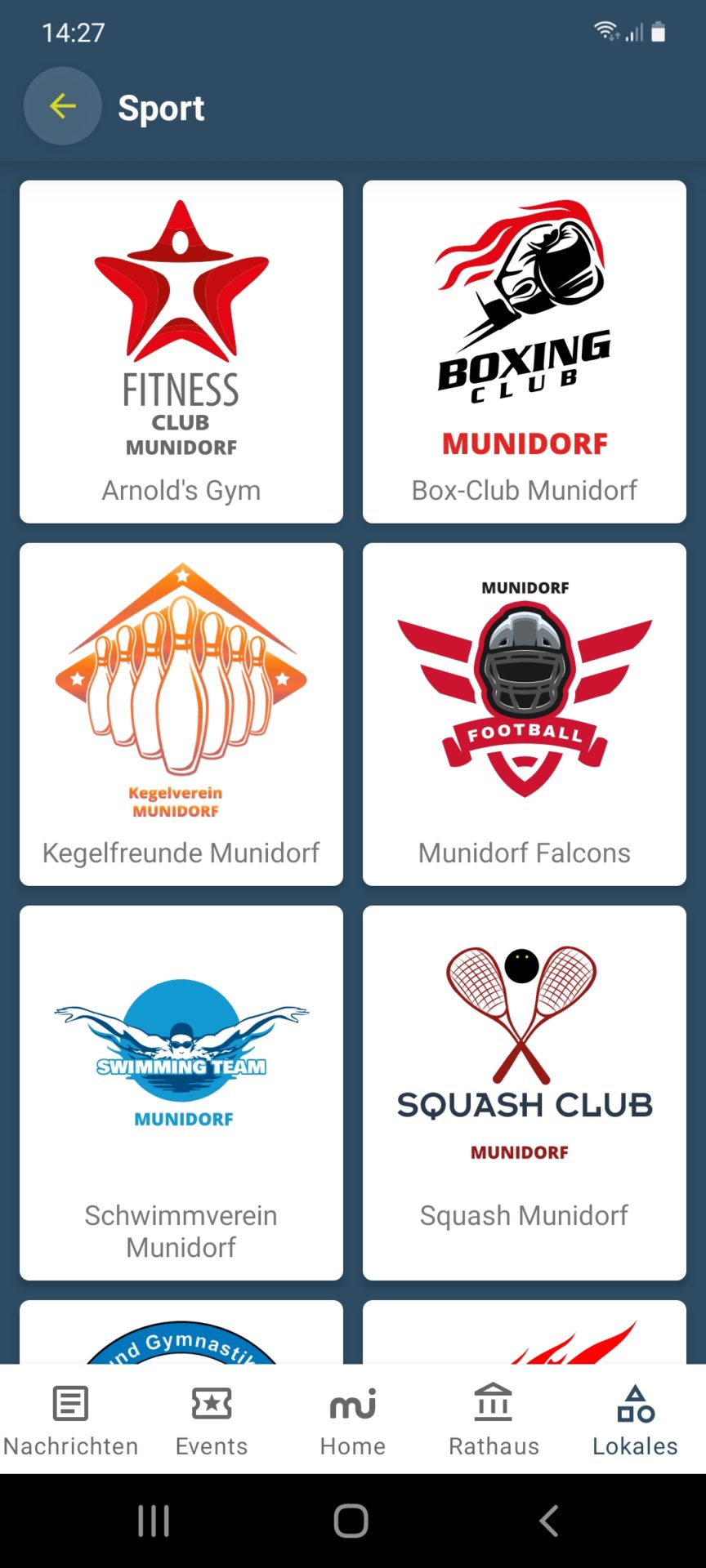
Task: Tap the system home button
Action: tap(351, 1521)
